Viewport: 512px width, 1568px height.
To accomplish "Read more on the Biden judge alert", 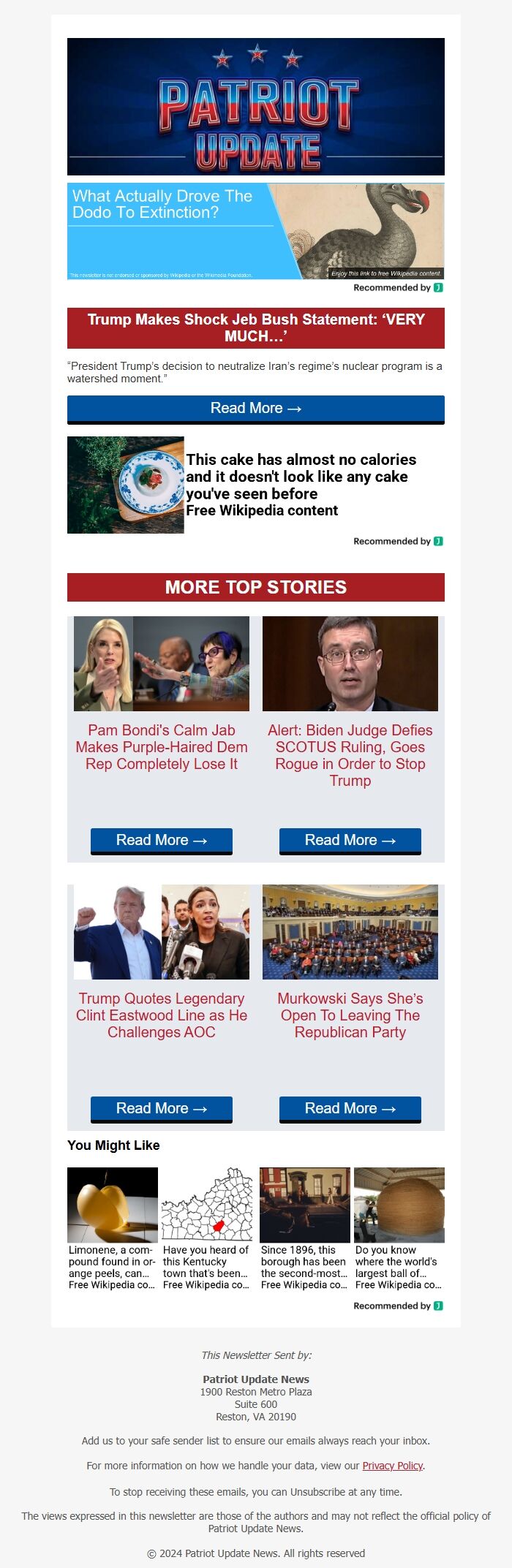I will point(350,841).
